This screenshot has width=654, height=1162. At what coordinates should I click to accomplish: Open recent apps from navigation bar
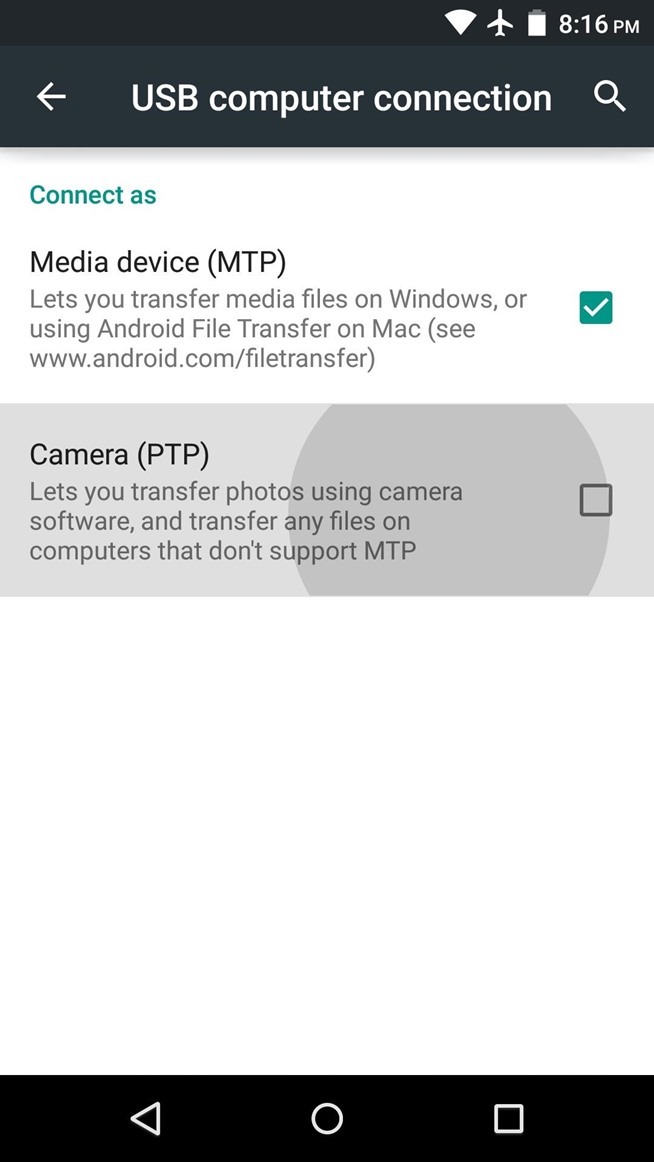[508, 1118]
